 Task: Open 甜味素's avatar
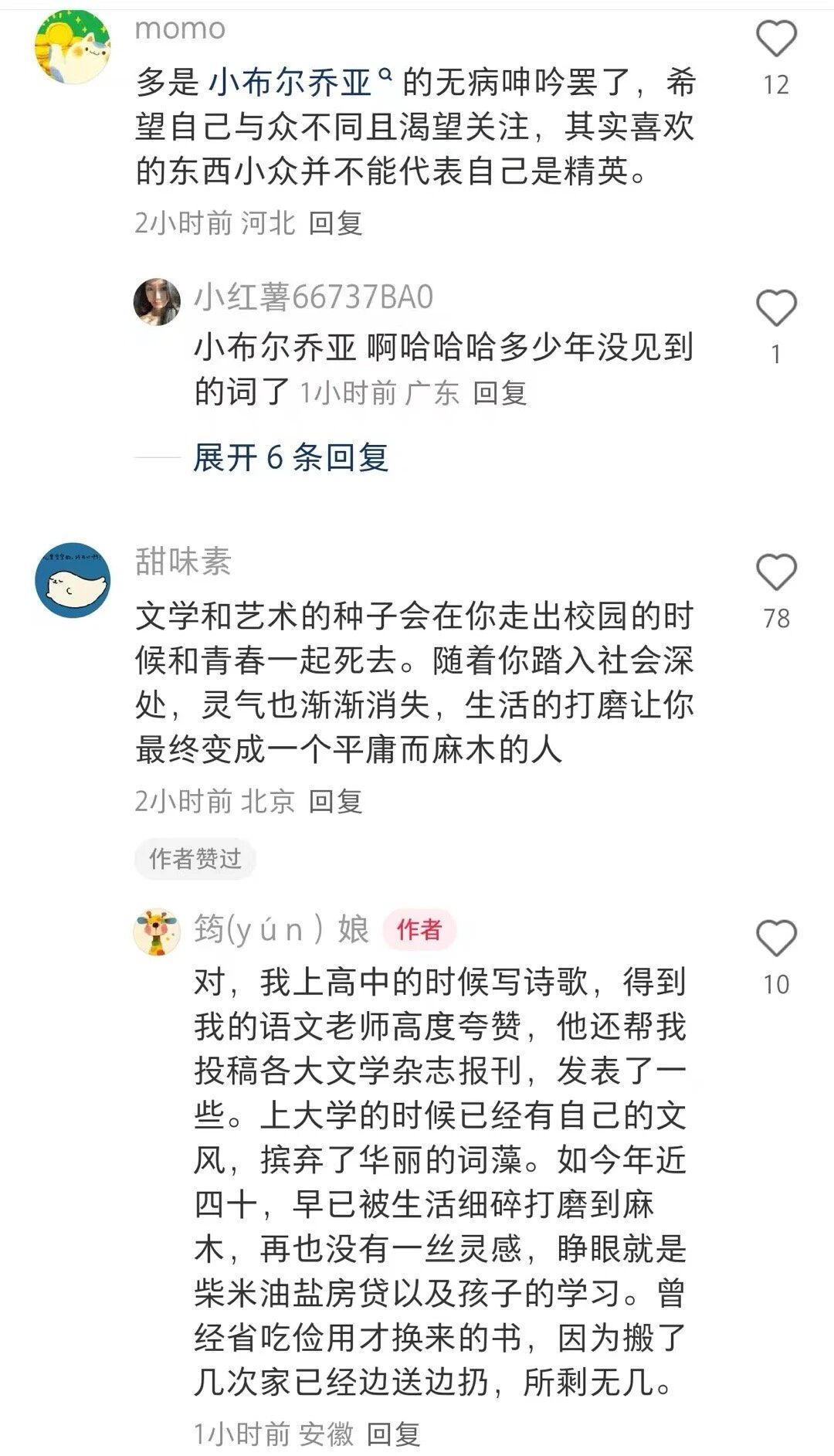click(x=73, y=579)
